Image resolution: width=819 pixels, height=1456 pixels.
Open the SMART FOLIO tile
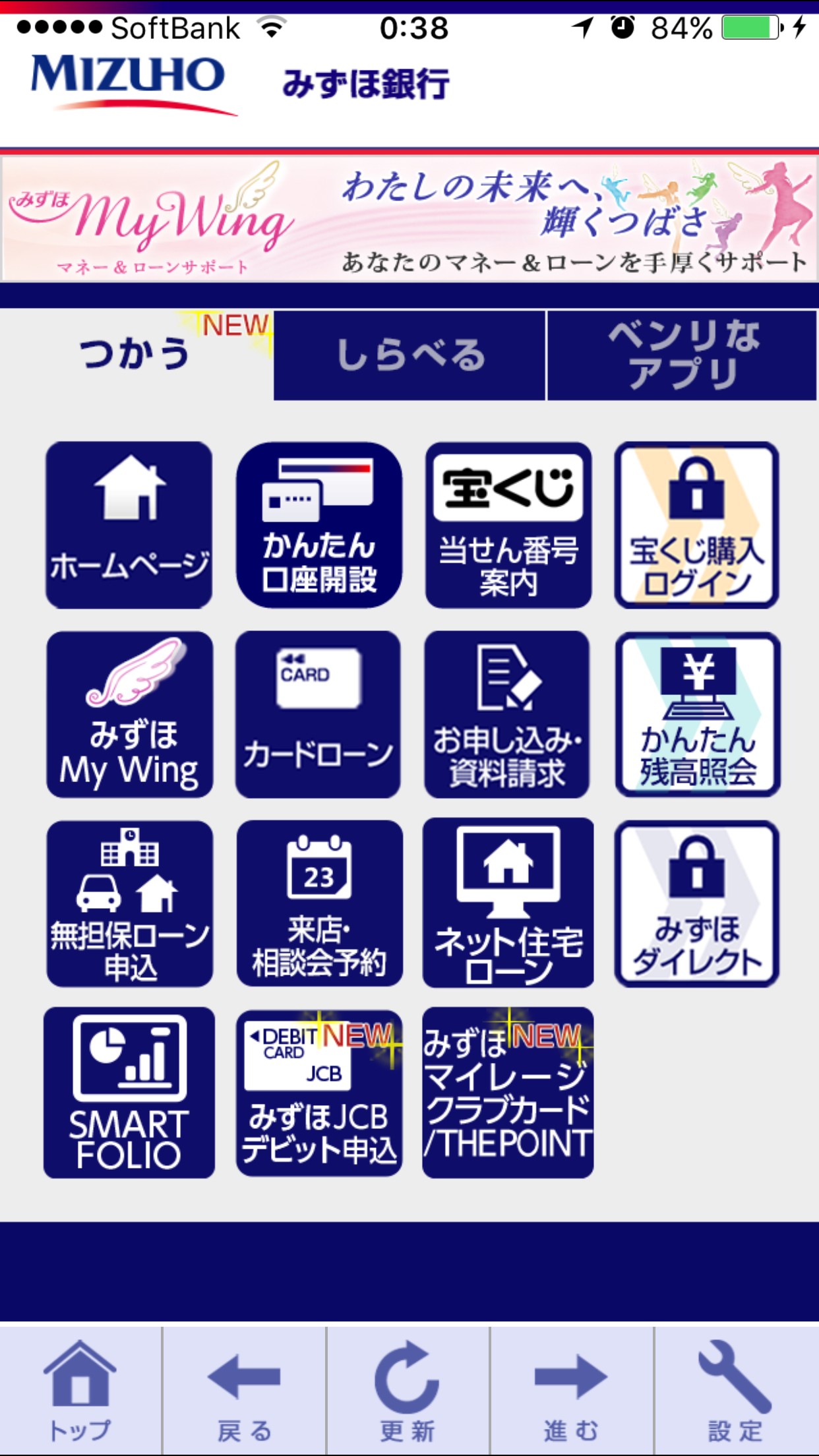point(129,1093)
